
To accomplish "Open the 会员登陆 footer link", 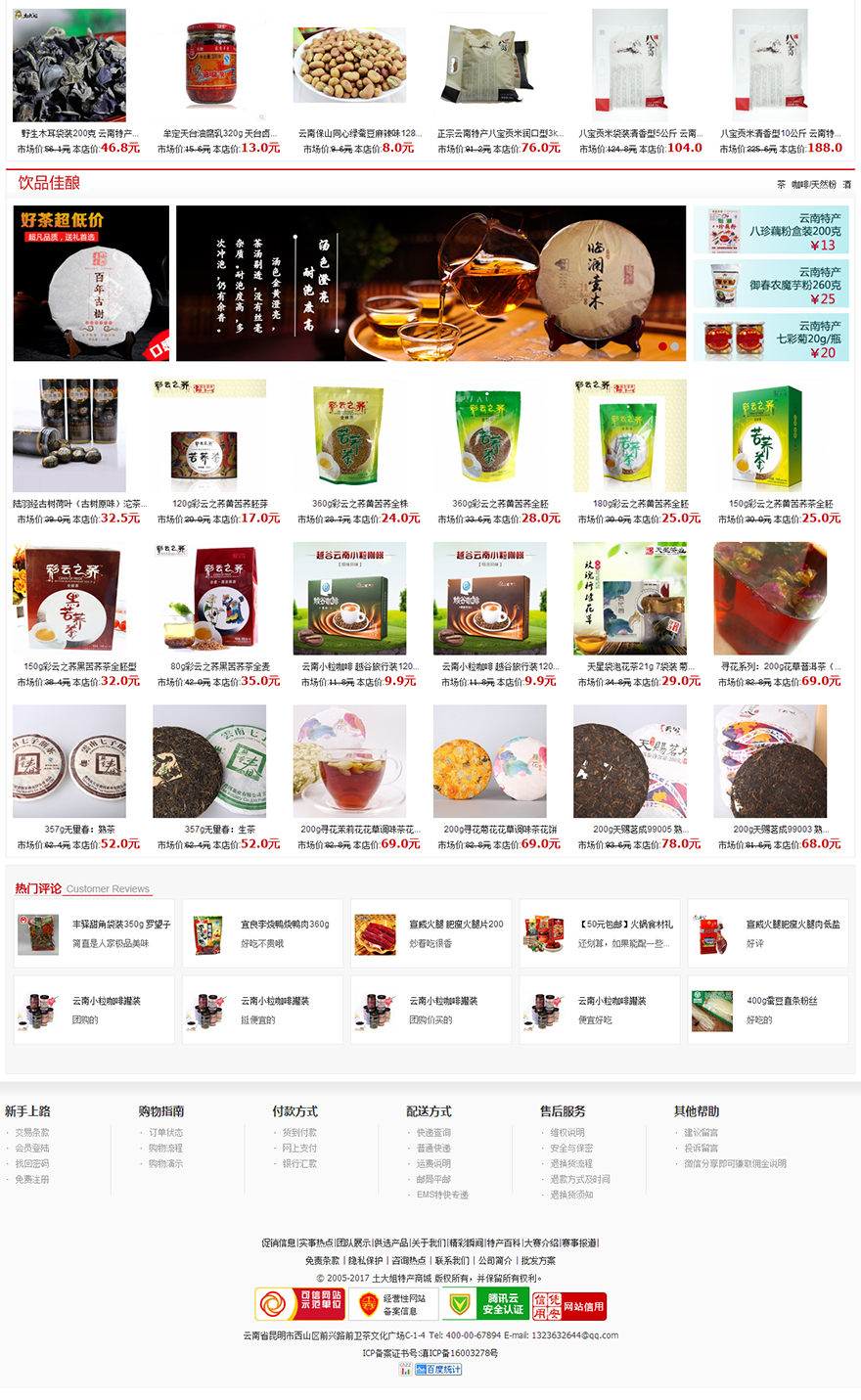I will pos(32,1148).
